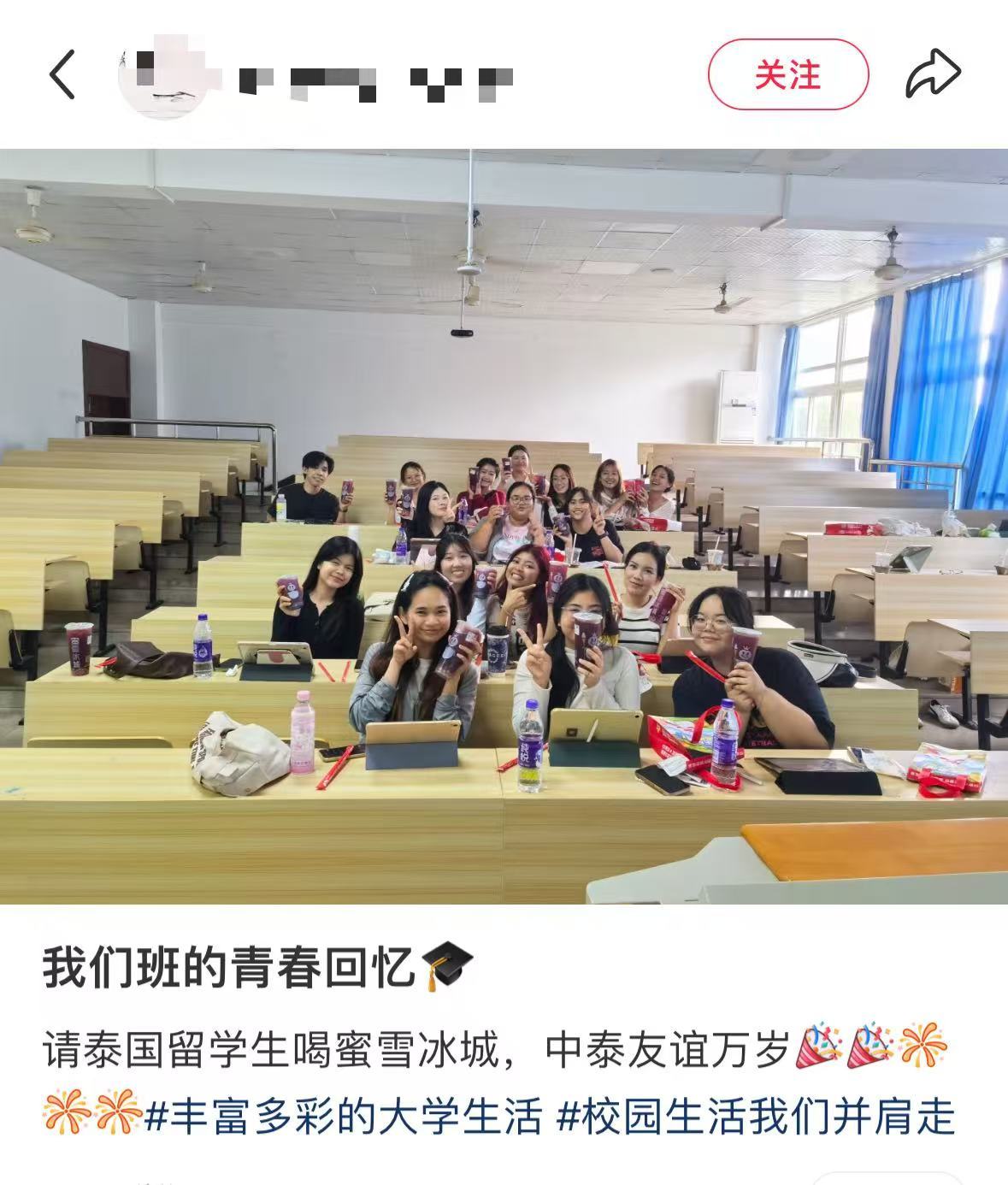Image resolution: width=1008 pixels, height=1185 pixels.
Task: Open hashtag #丰富多彩的大学生活
Action: pos(344,1117)
